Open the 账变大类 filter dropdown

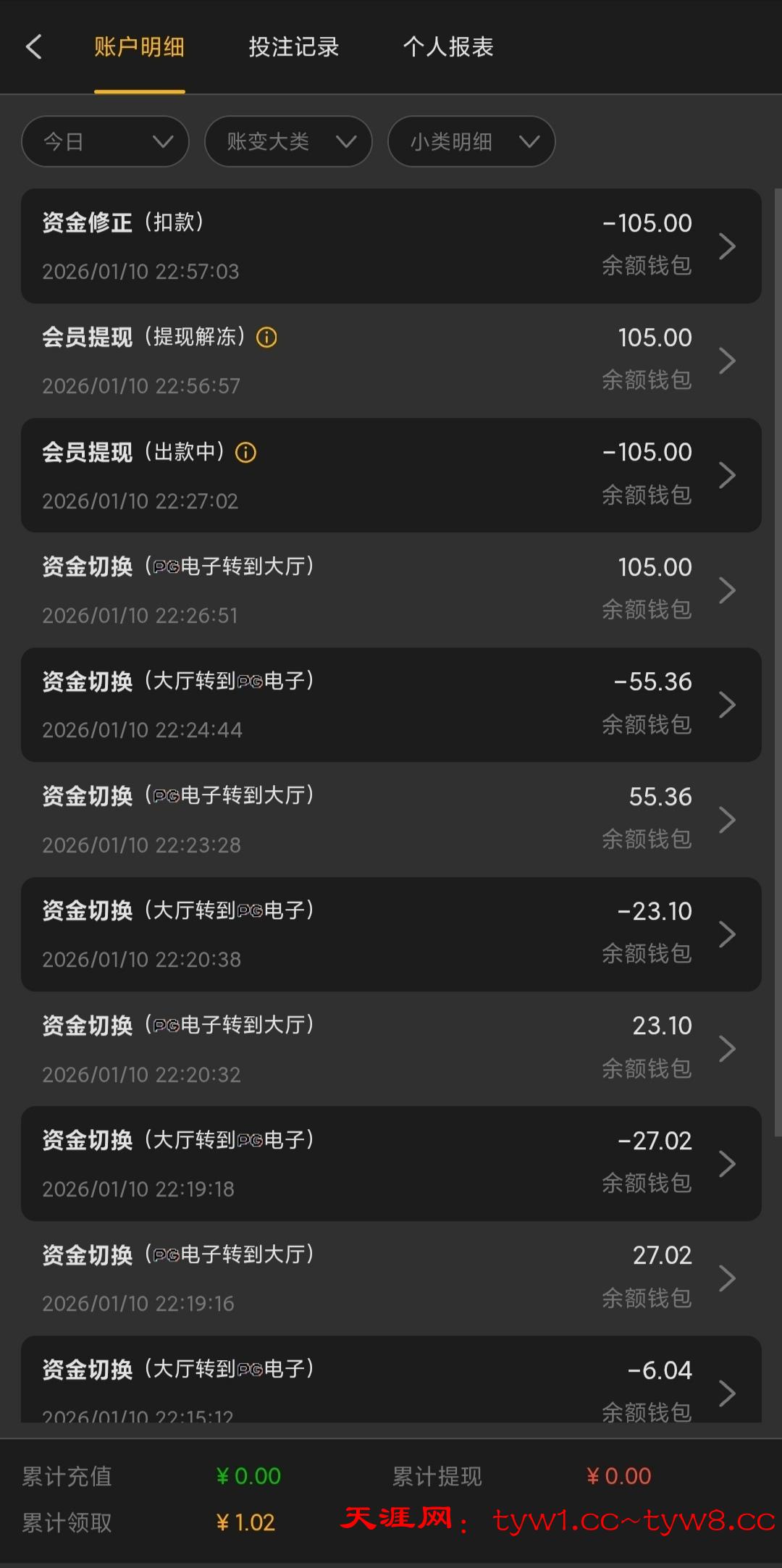[x=288, y=141]
